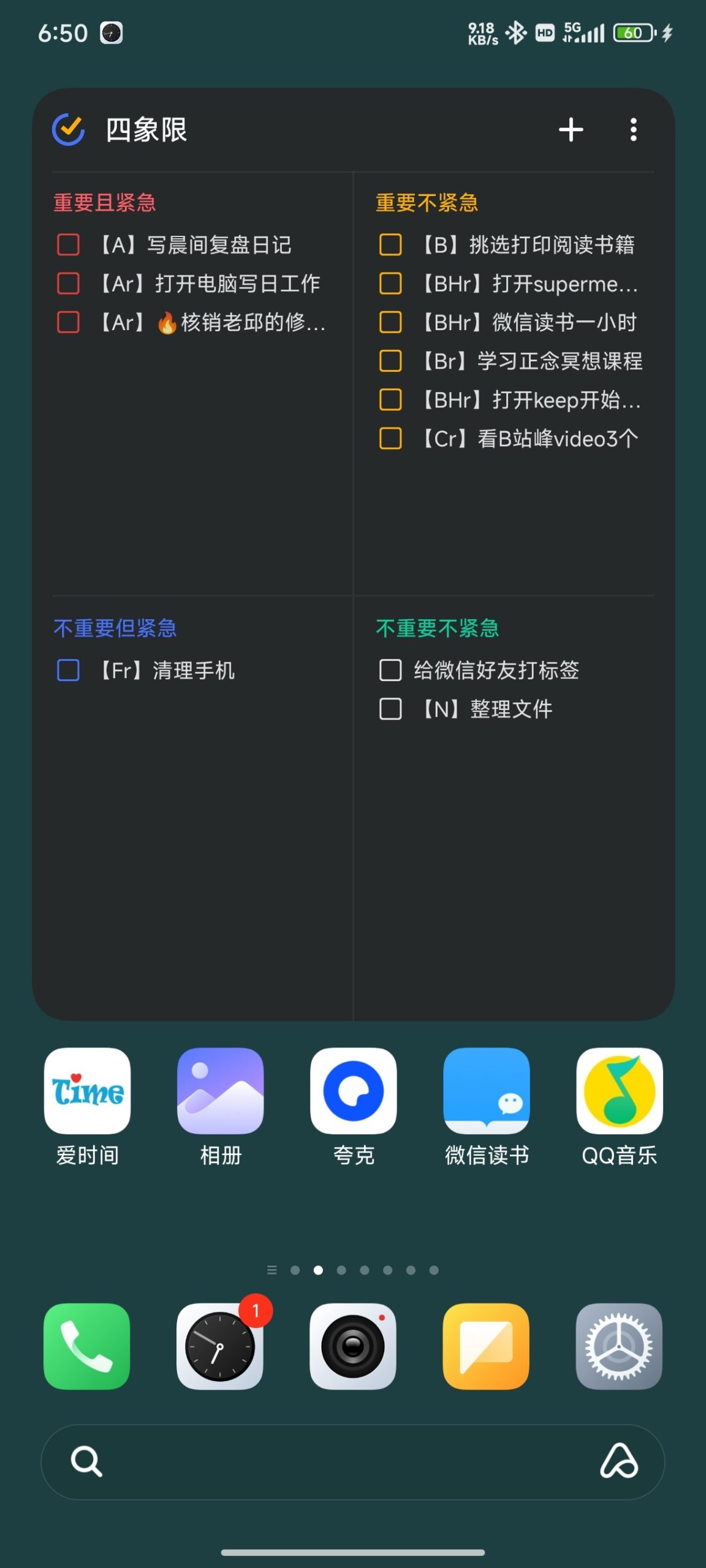Check off 【A】写晨间复盘日记

coord(68,244)
